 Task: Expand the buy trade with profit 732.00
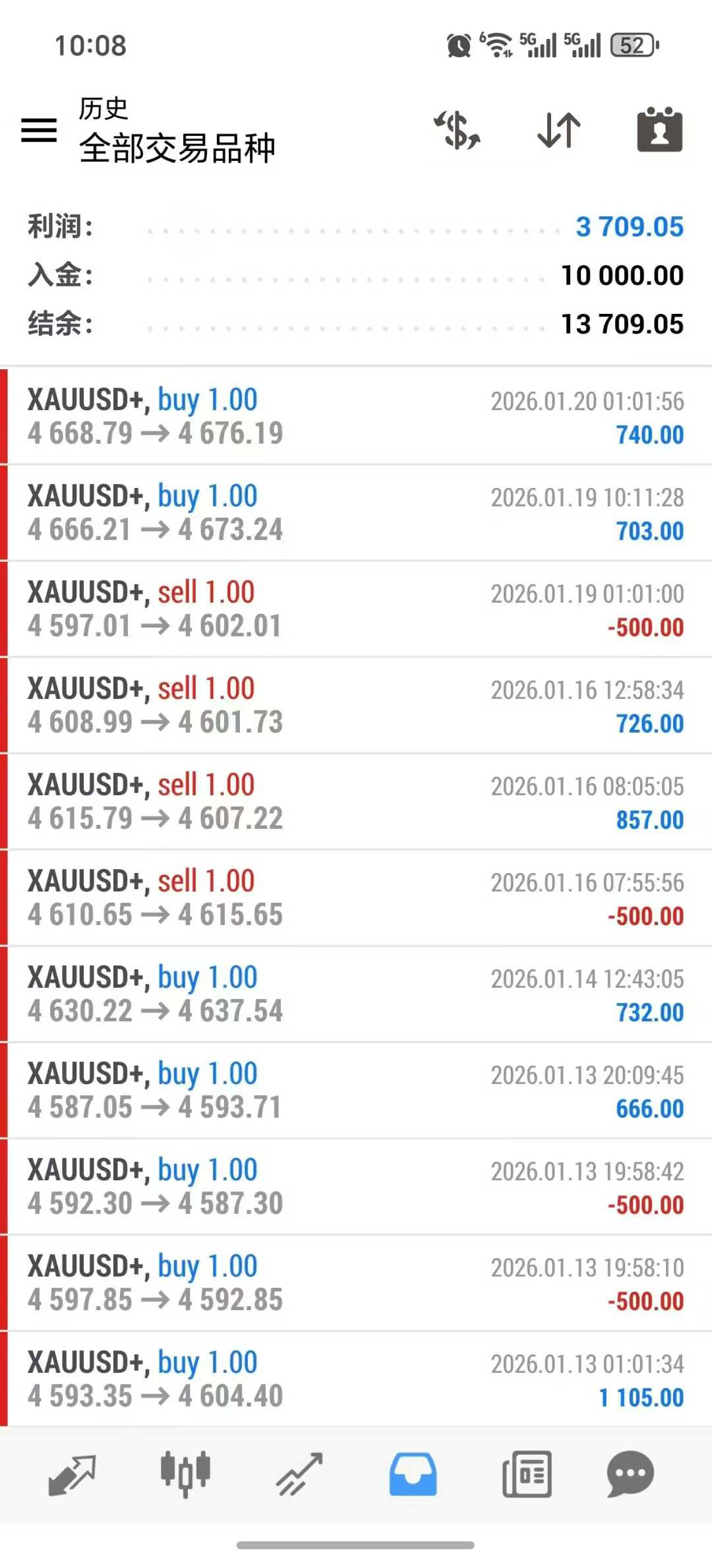(356, 994)
